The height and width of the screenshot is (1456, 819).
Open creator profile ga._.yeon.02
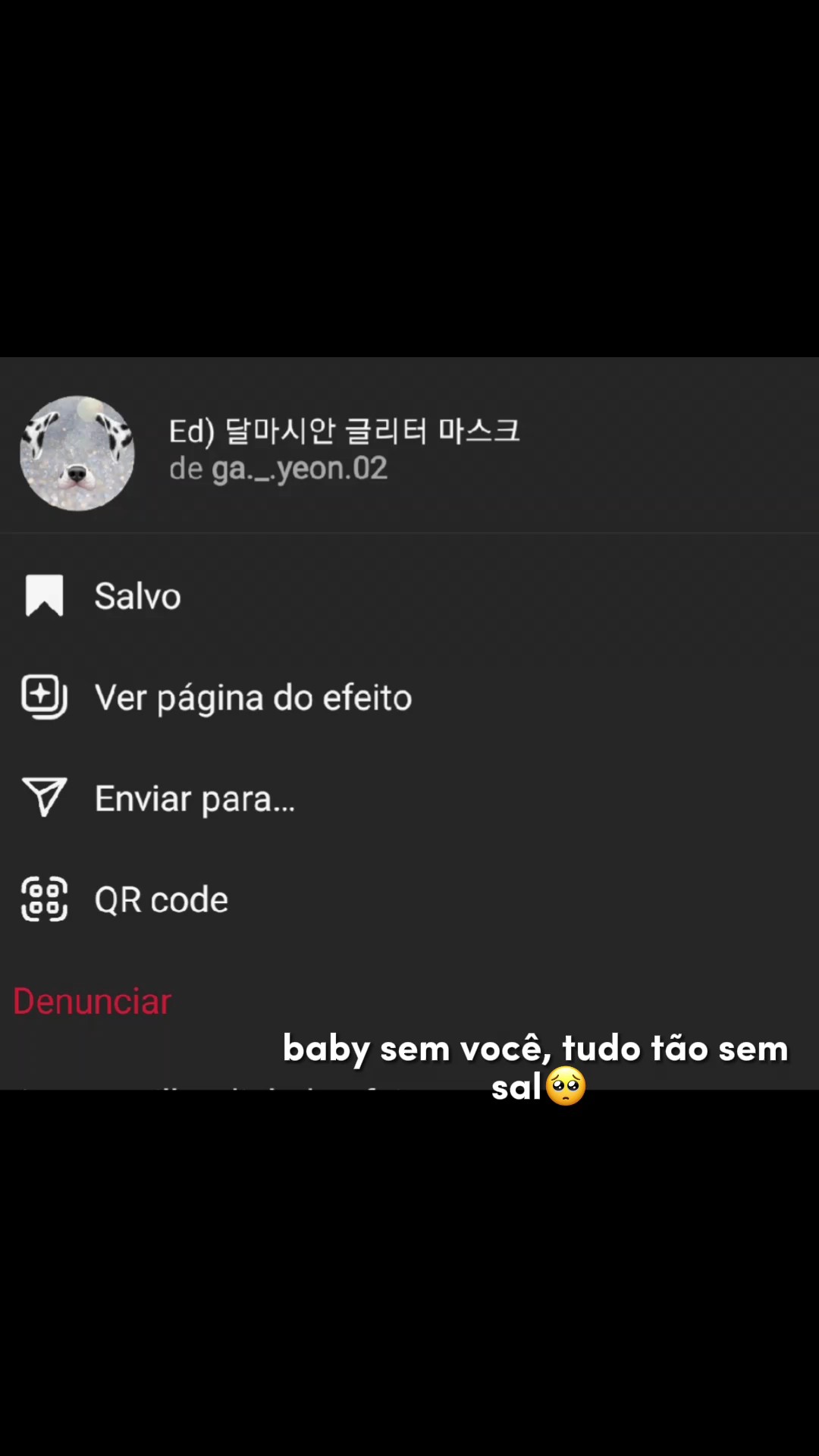coord(297,468)
